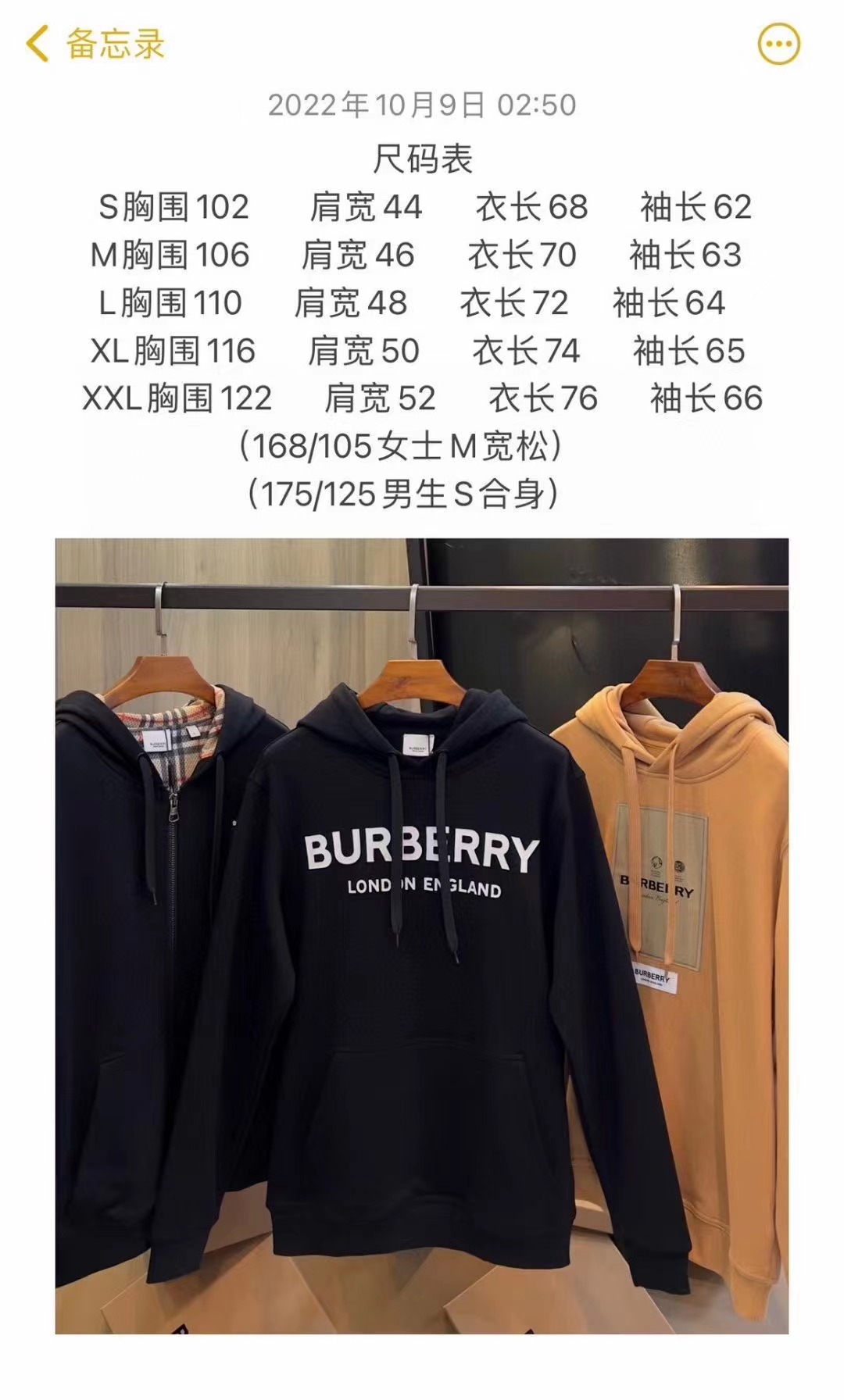The height and width of the screenshot is (1400, 844).
Task: Open the embedded hoodie photo
Action: pyautogui.click(x=422, y=934)
